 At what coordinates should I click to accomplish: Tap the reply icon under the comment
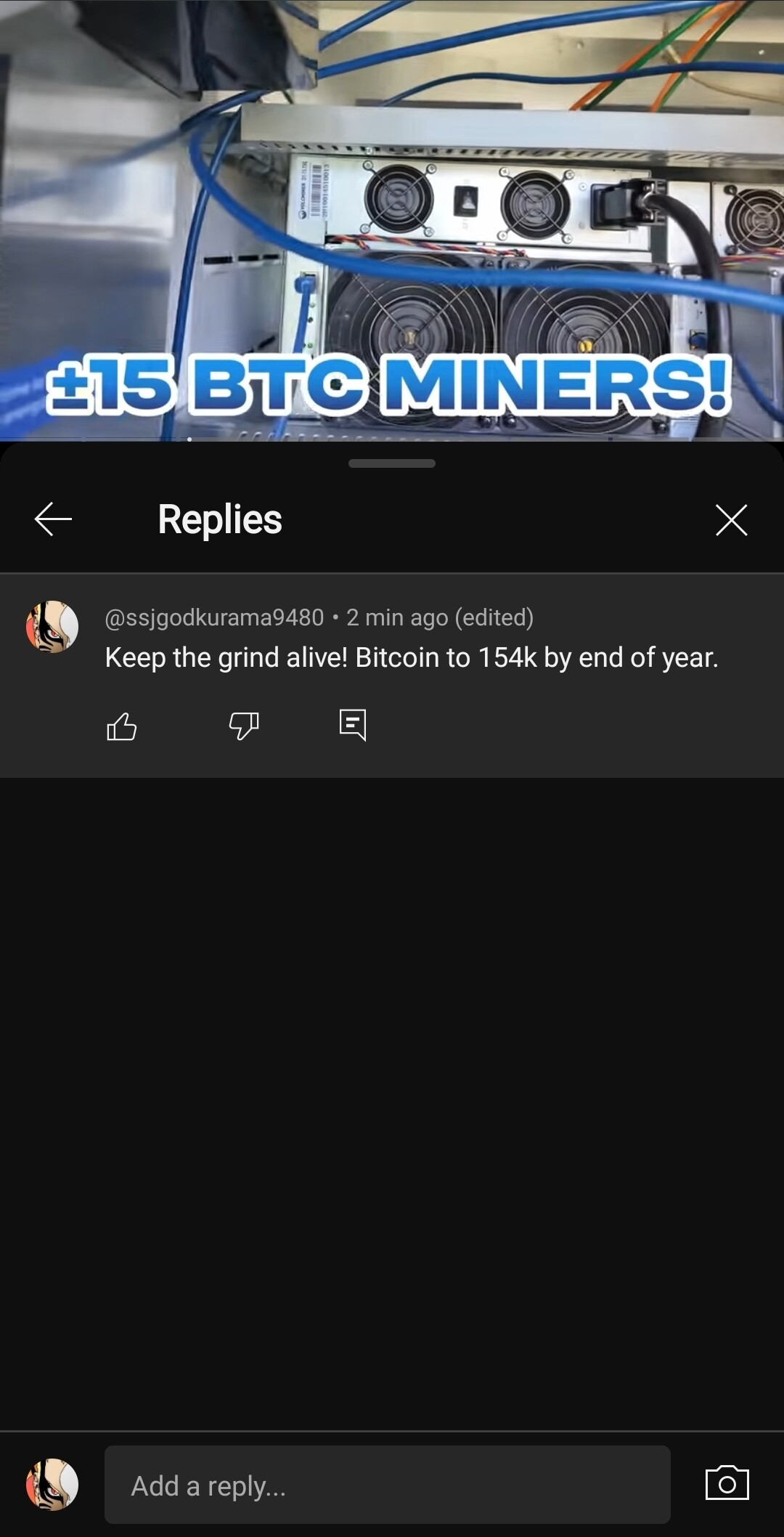(353, 725)
